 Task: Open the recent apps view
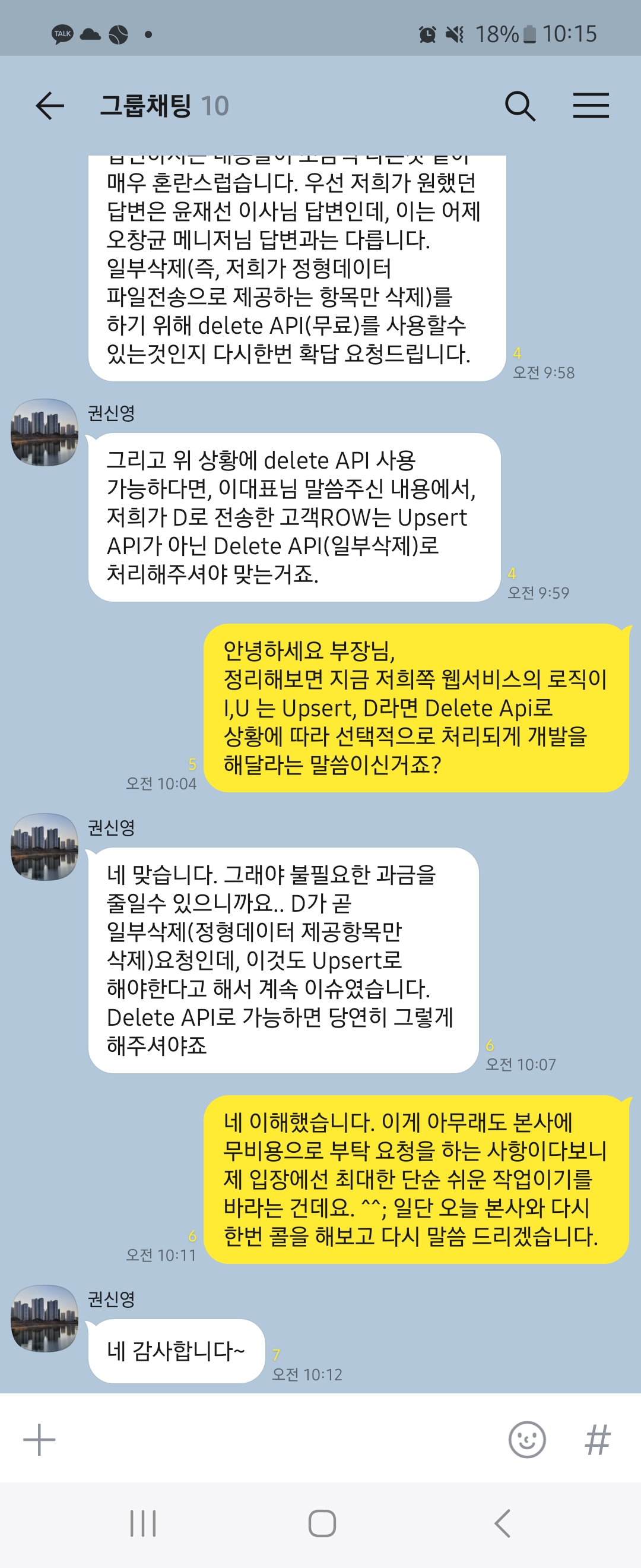point(144,1523)
